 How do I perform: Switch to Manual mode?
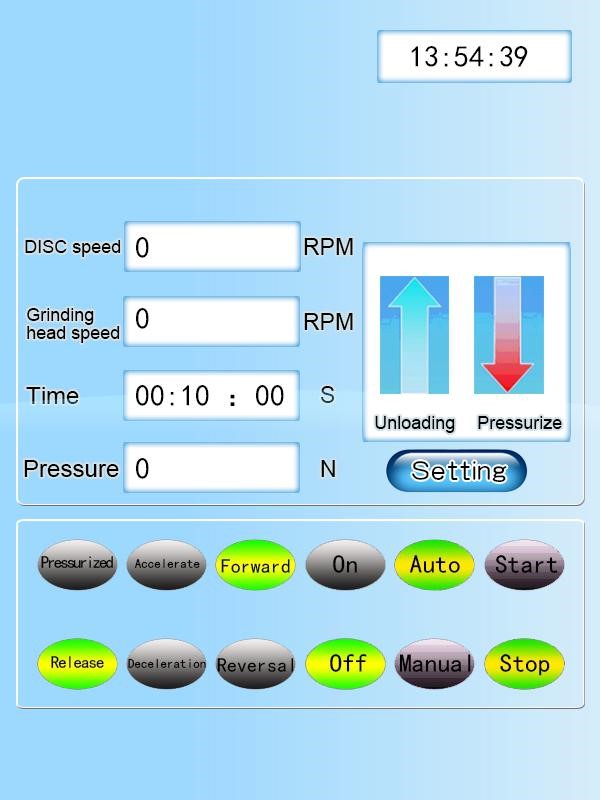[x=435, y=663]
